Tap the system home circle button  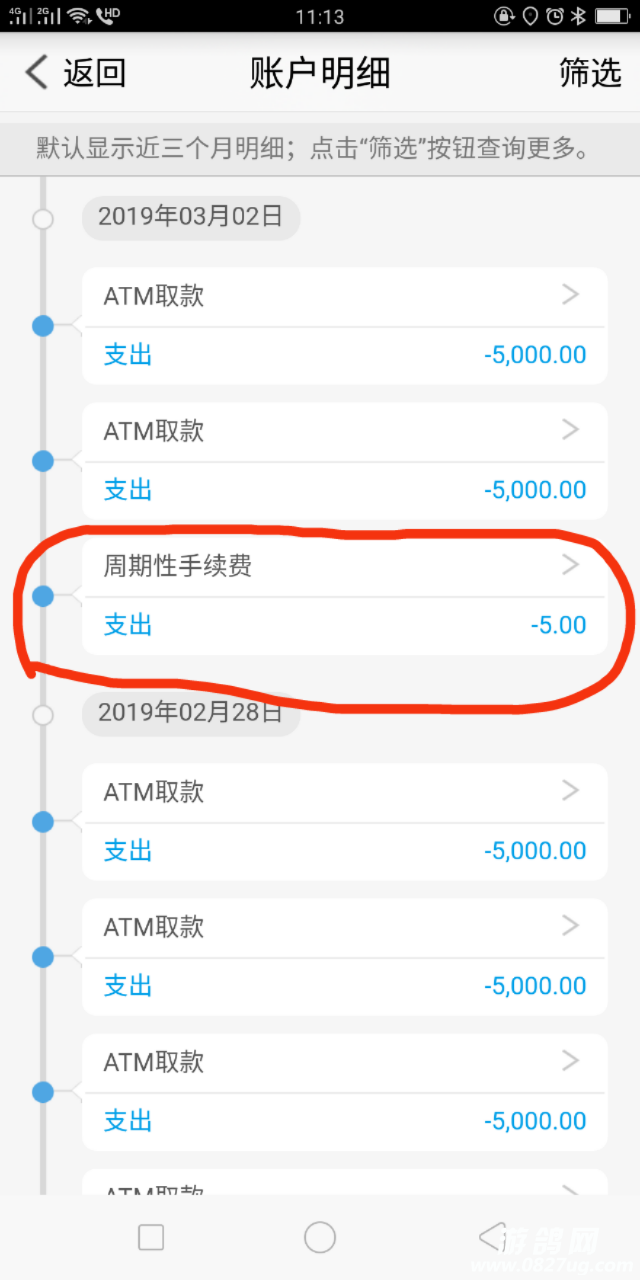click(320, 1237)
